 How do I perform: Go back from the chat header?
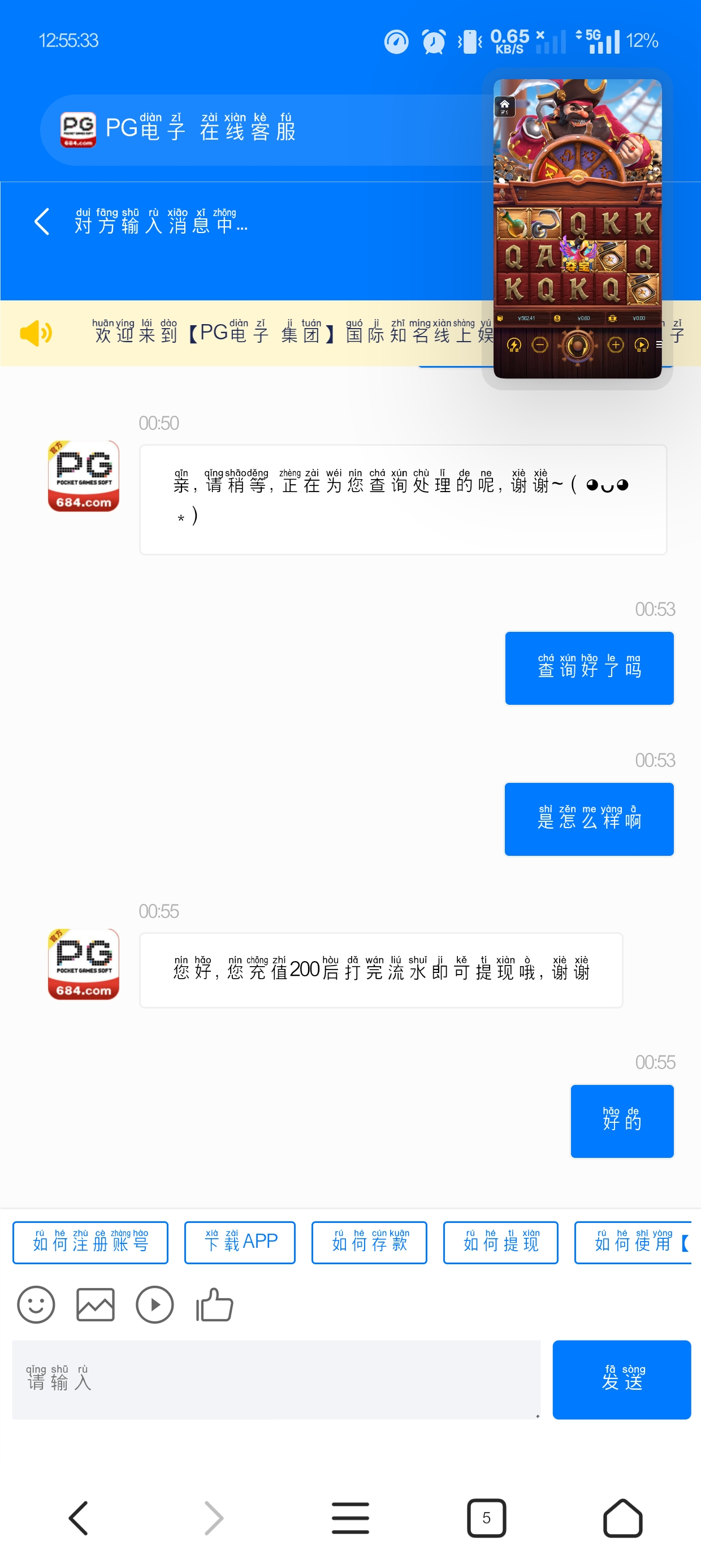point(41,222)
